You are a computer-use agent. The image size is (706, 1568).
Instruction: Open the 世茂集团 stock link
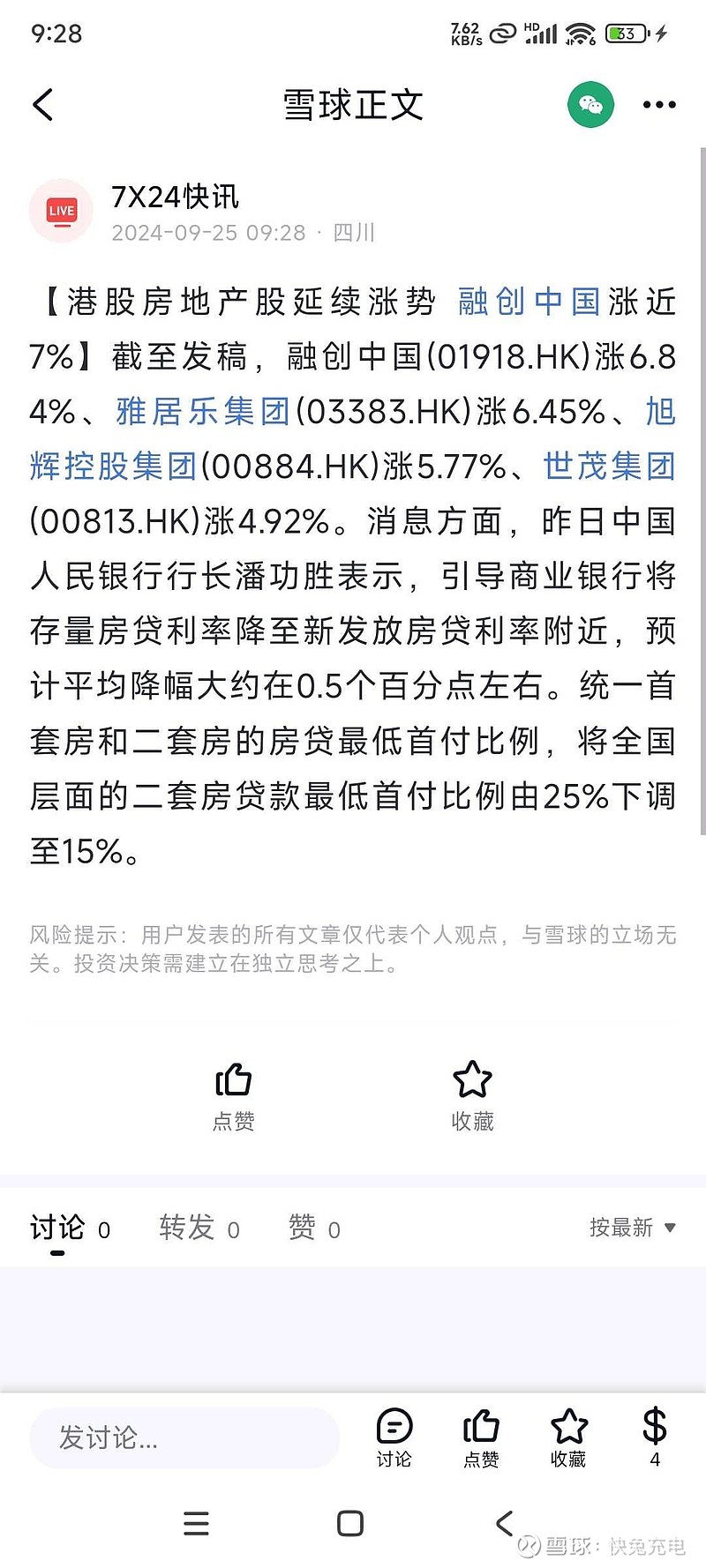tap(609, 466)
